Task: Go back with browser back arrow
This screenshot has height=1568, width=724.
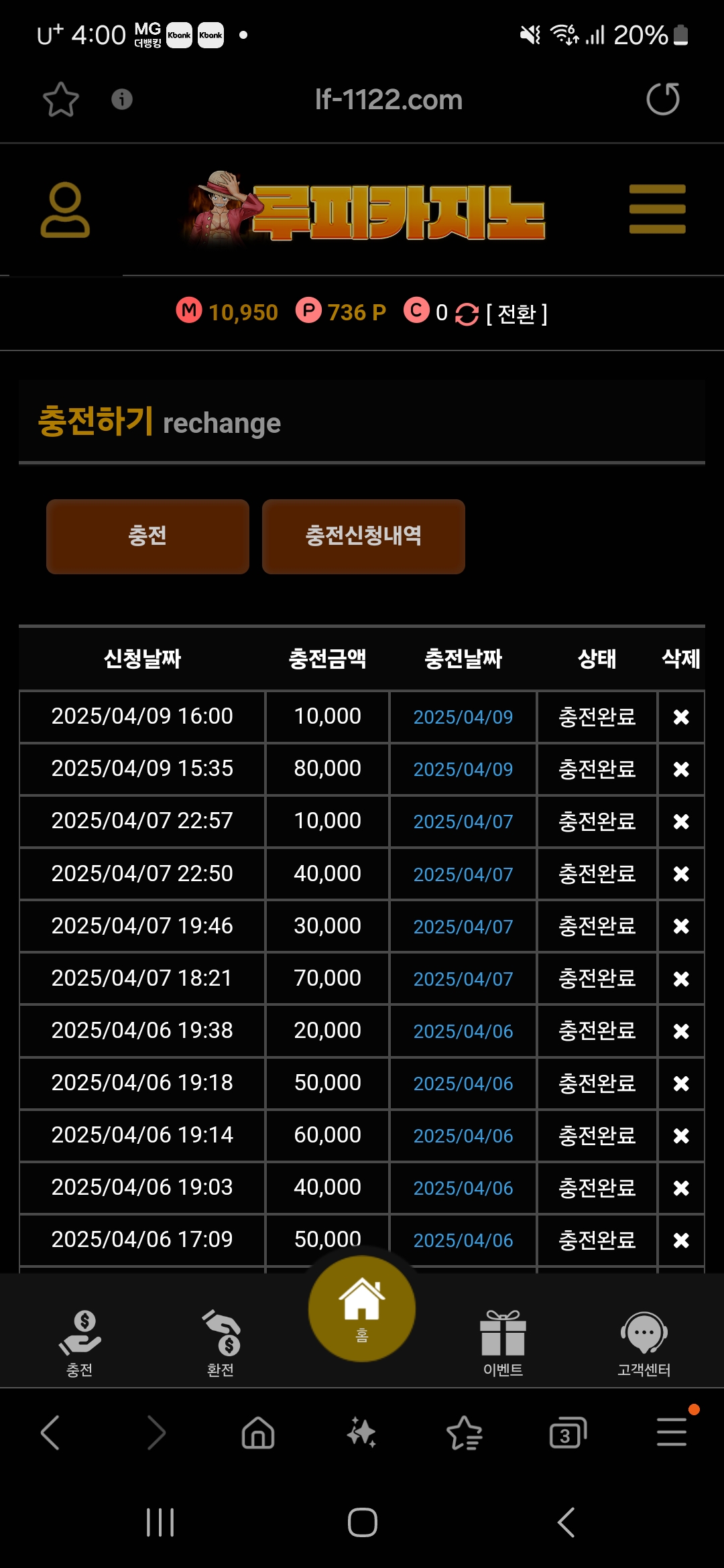Action: point(51,1433)
